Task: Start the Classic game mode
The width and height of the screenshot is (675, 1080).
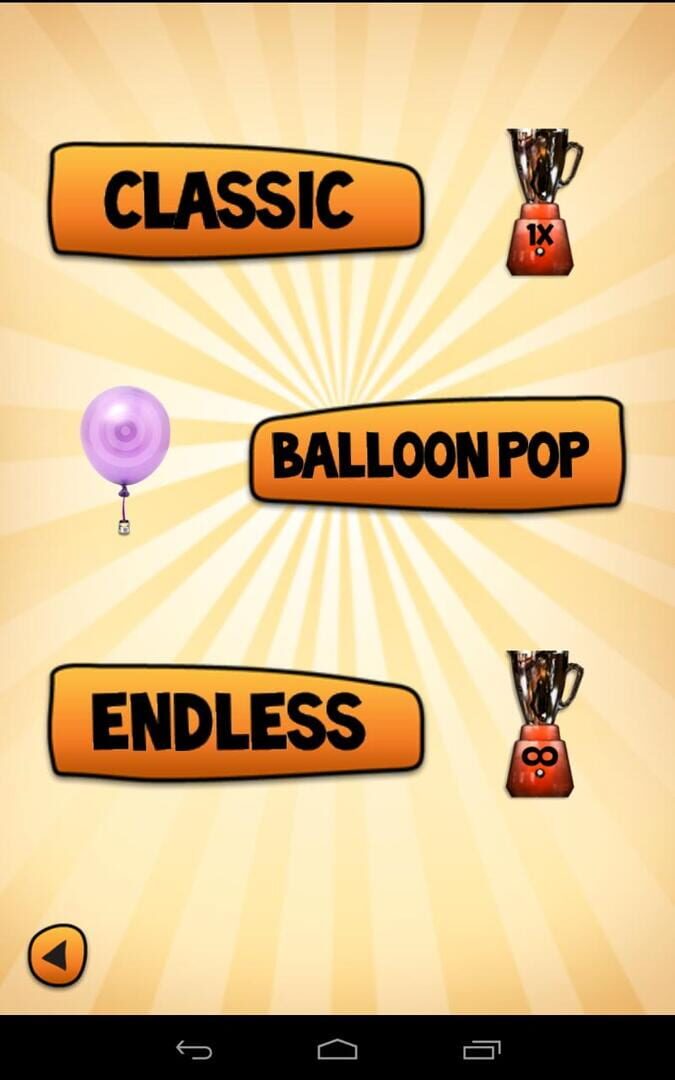Action: point(236,200)
